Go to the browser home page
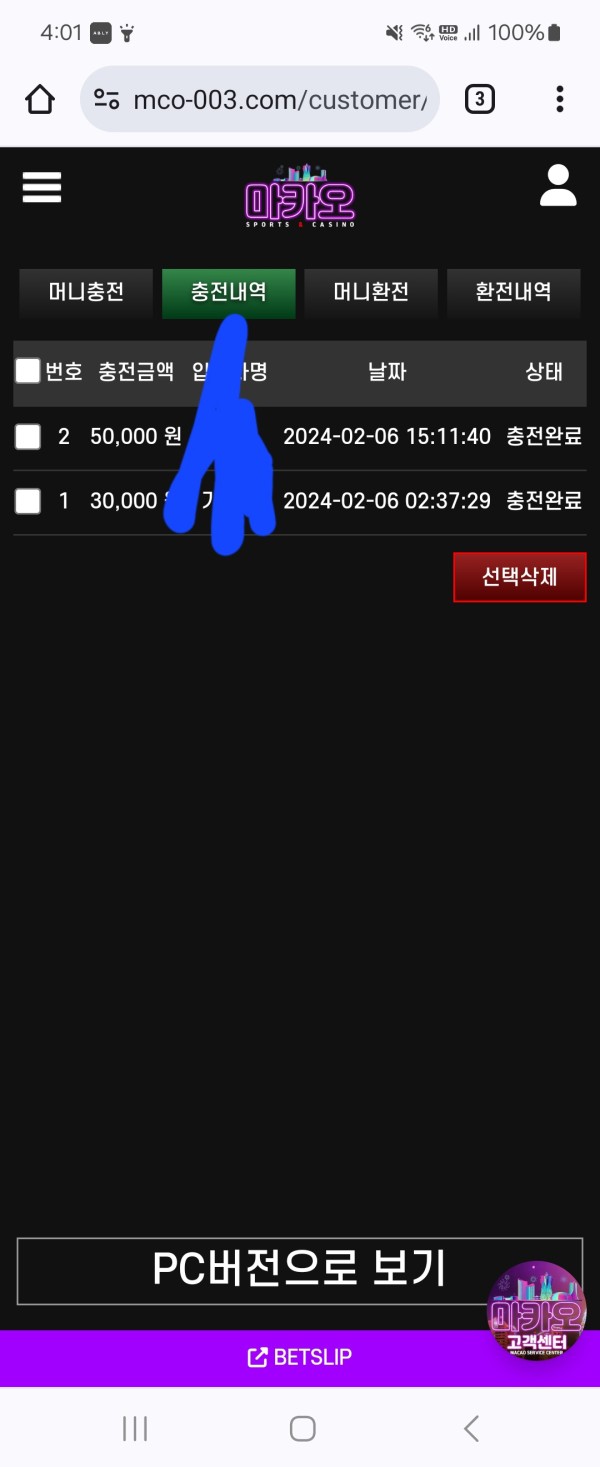 [40, 100]
